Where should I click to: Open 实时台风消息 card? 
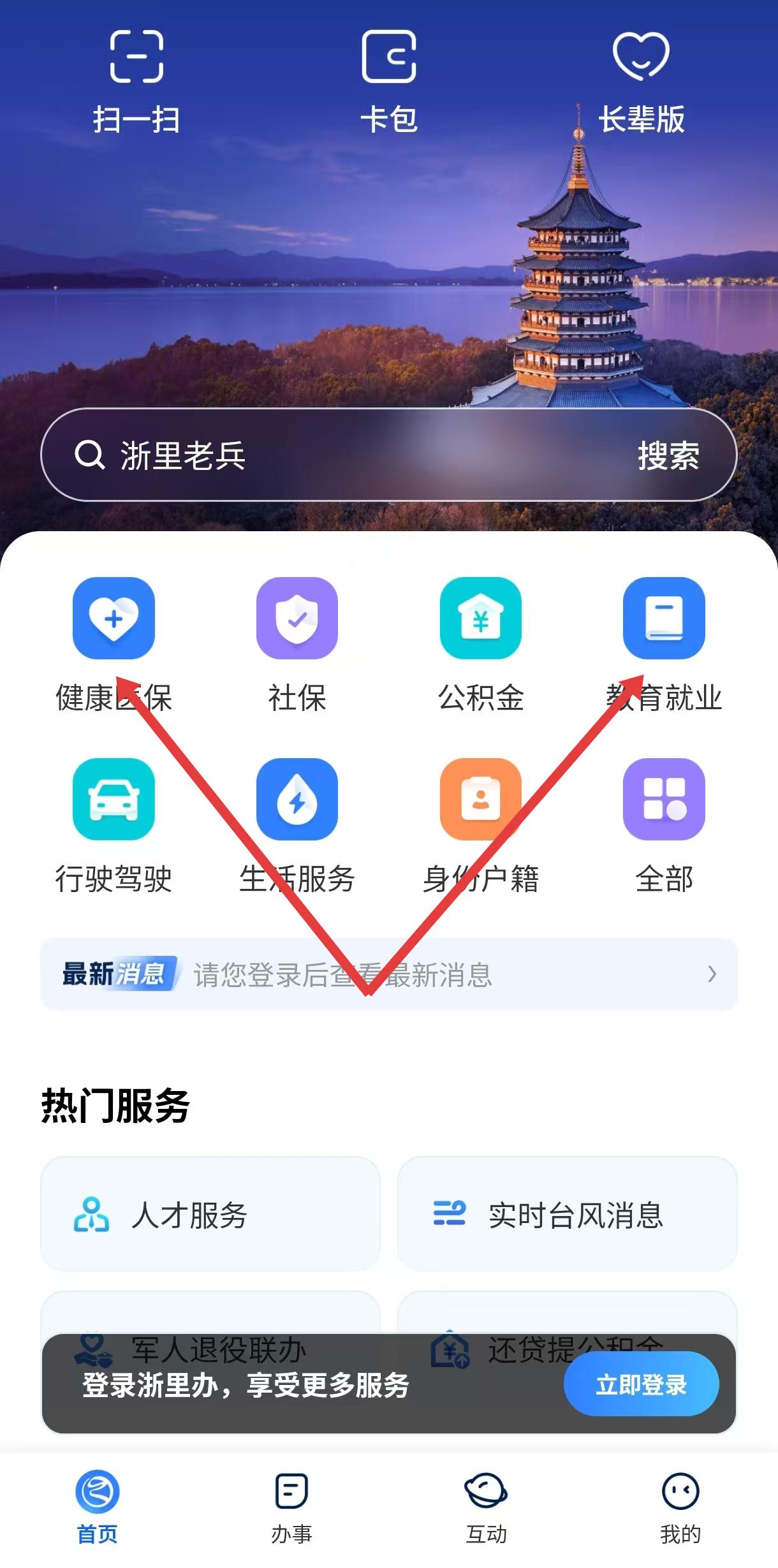click(x=567, y=1214)
